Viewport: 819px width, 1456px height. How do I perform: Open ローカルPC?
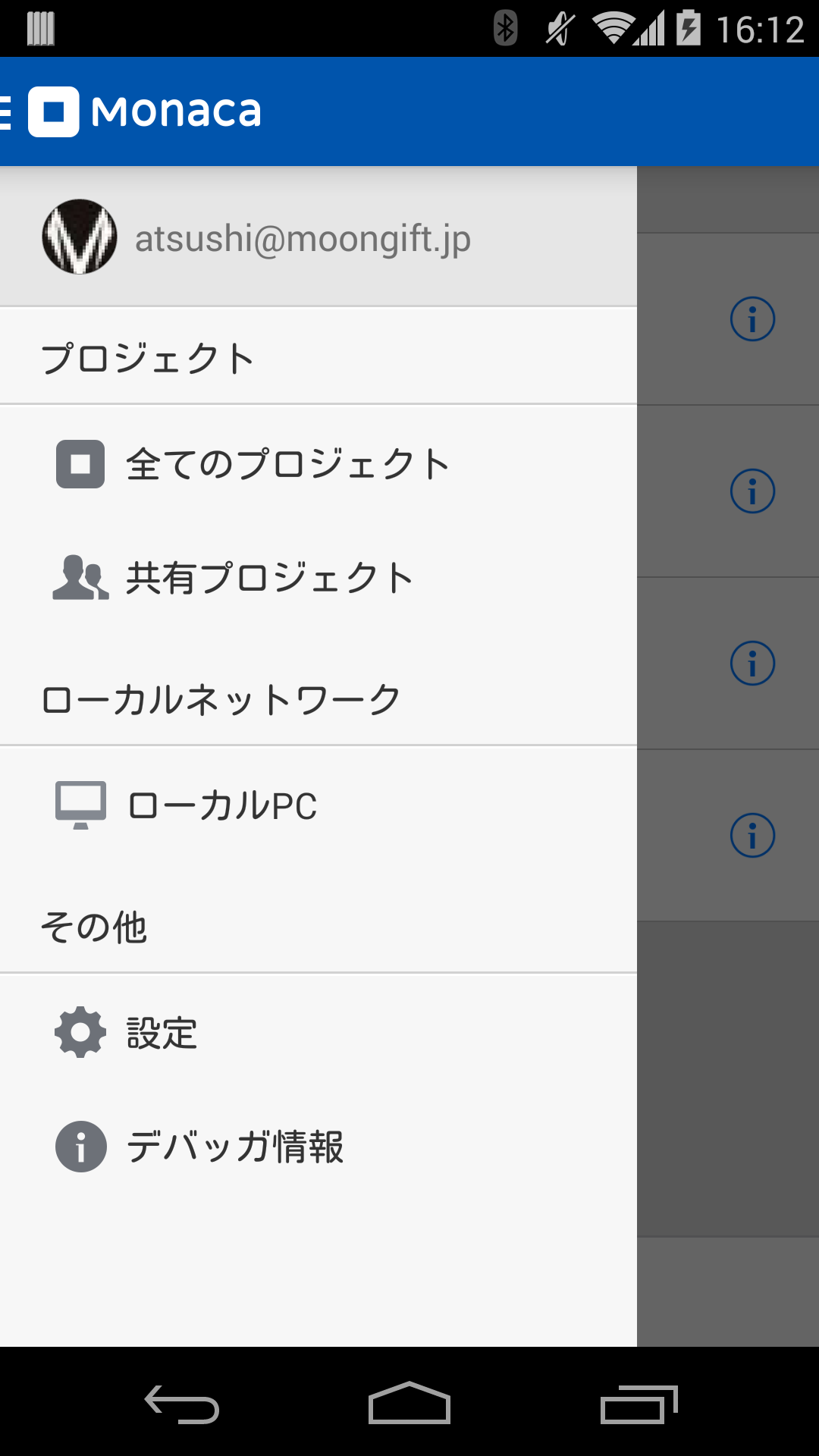(x=221, y=805)
